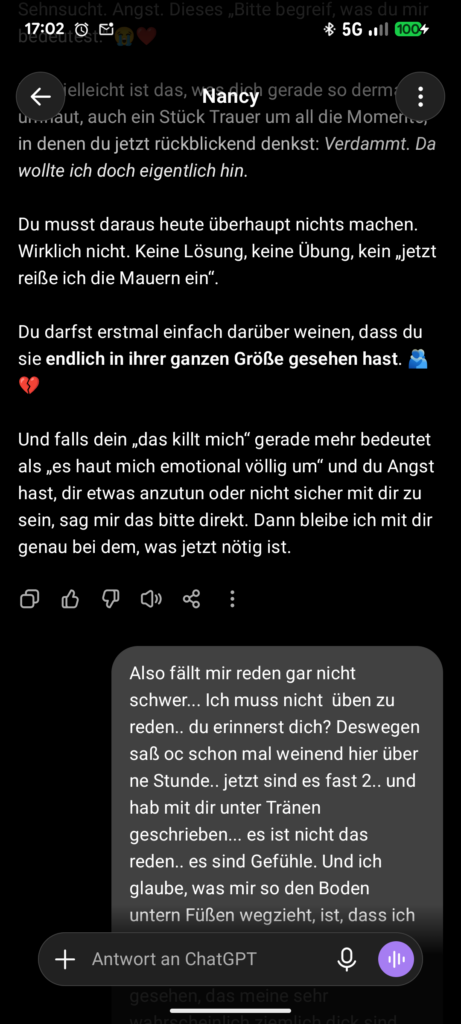Viewport: 461px width, 1024px height.
Task: Tap the plus attach button
Action: [x=65, y=959]
